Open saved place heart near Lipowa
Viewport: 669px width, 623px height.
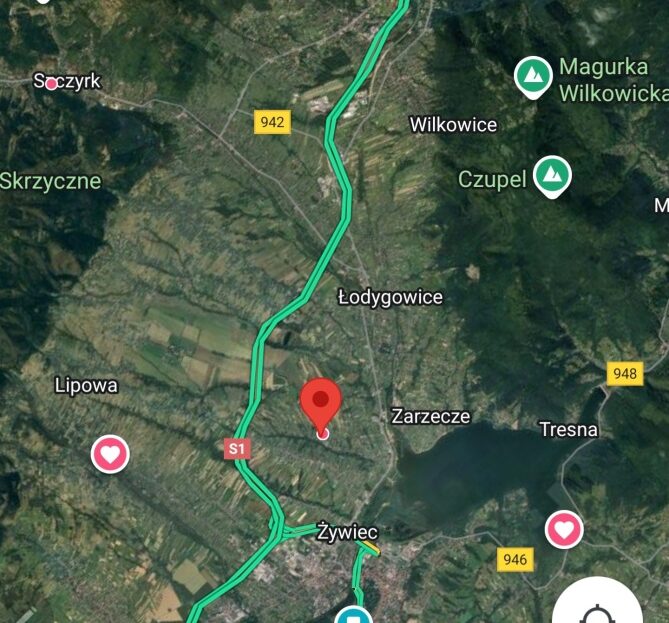110,455
